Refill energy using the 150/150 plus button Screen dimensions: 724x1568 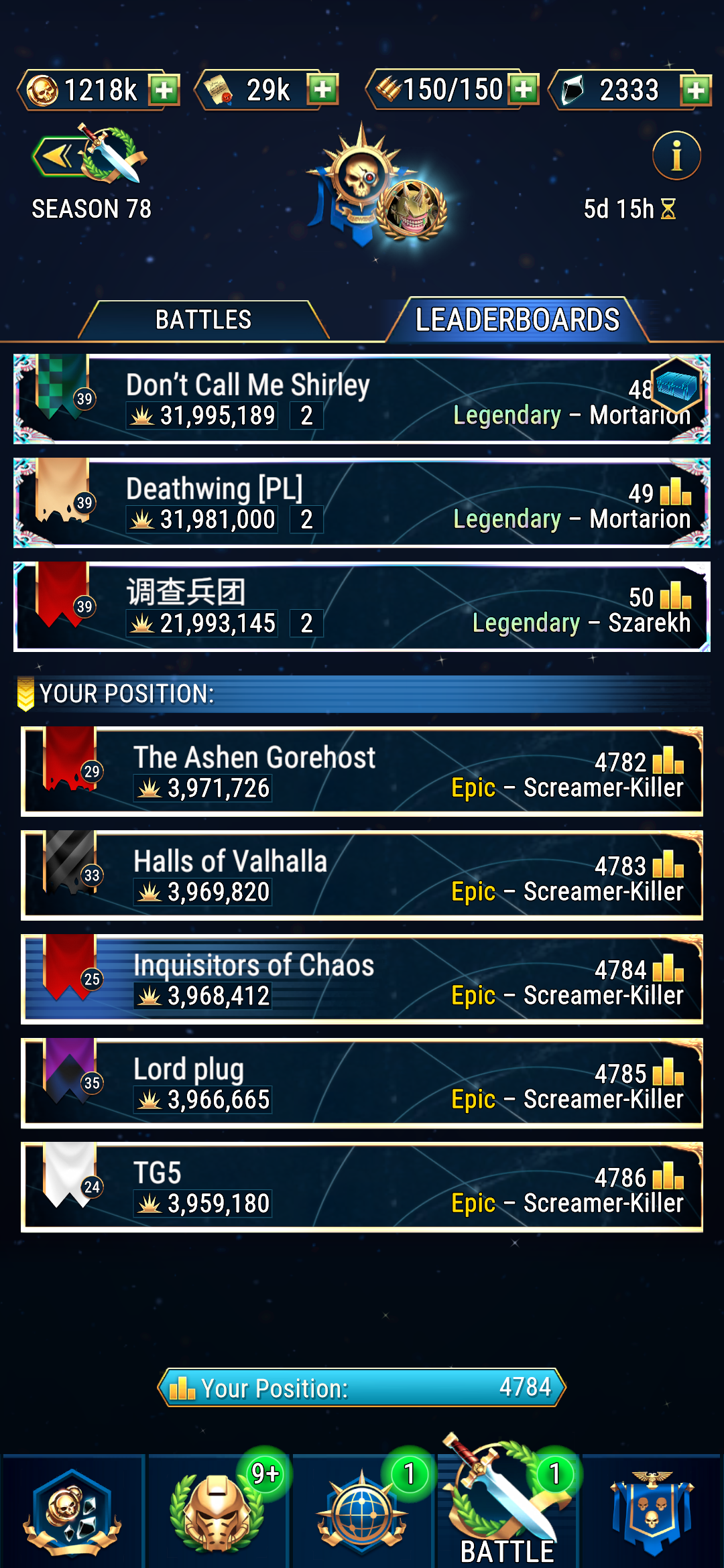[x=524, y=89]
